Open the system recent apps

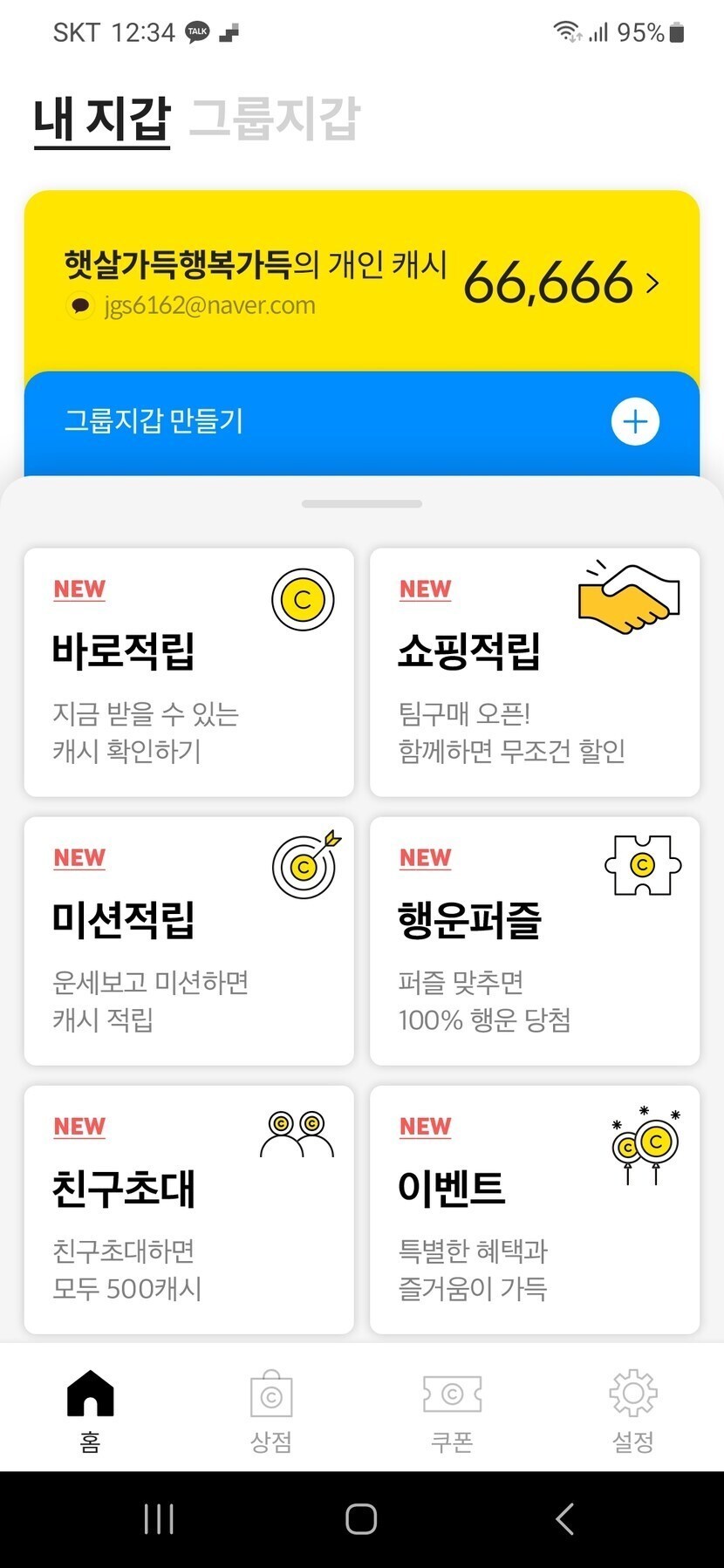[x=159, y=1518]
